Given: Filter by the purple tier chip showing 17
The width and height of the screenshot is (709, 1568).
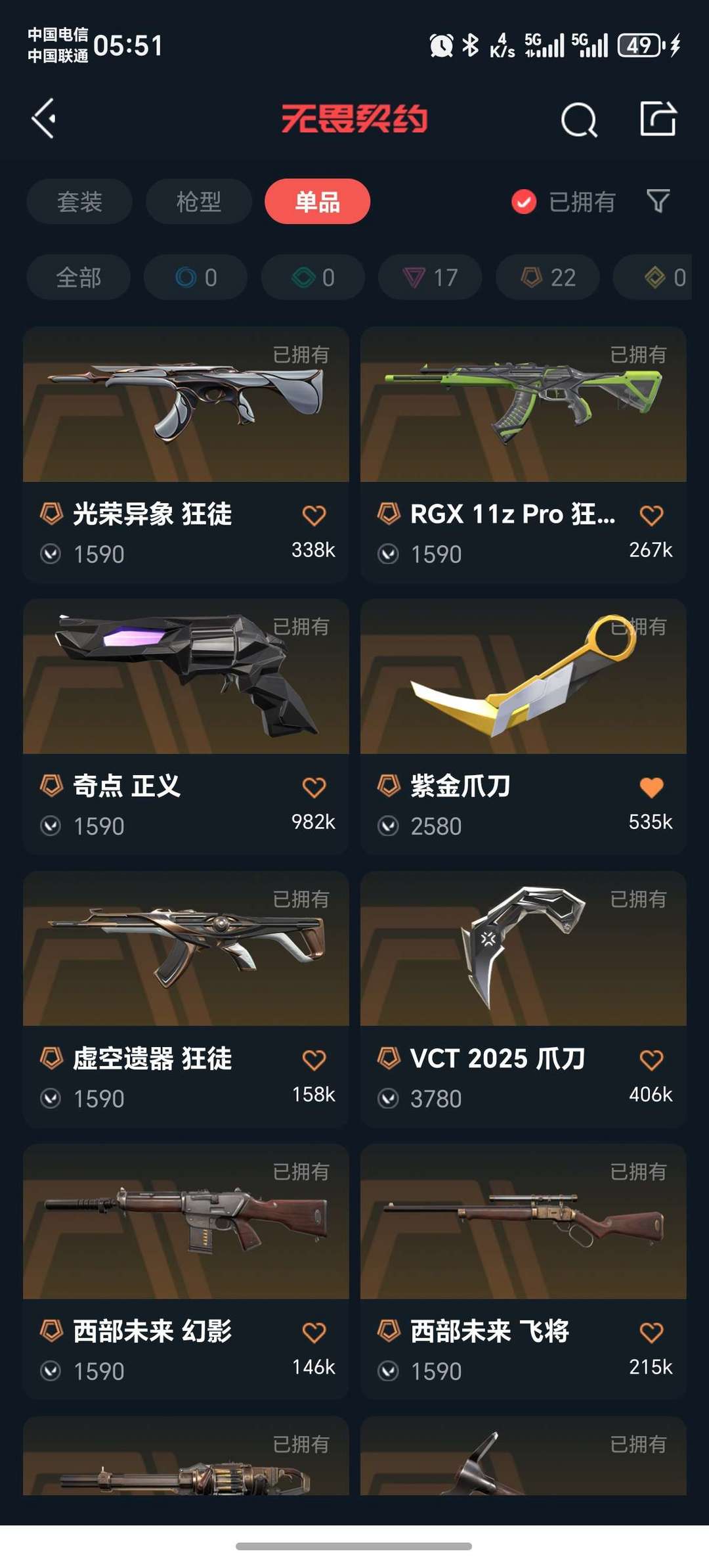Looking at the screenshot, I should [x=430, y=277].
